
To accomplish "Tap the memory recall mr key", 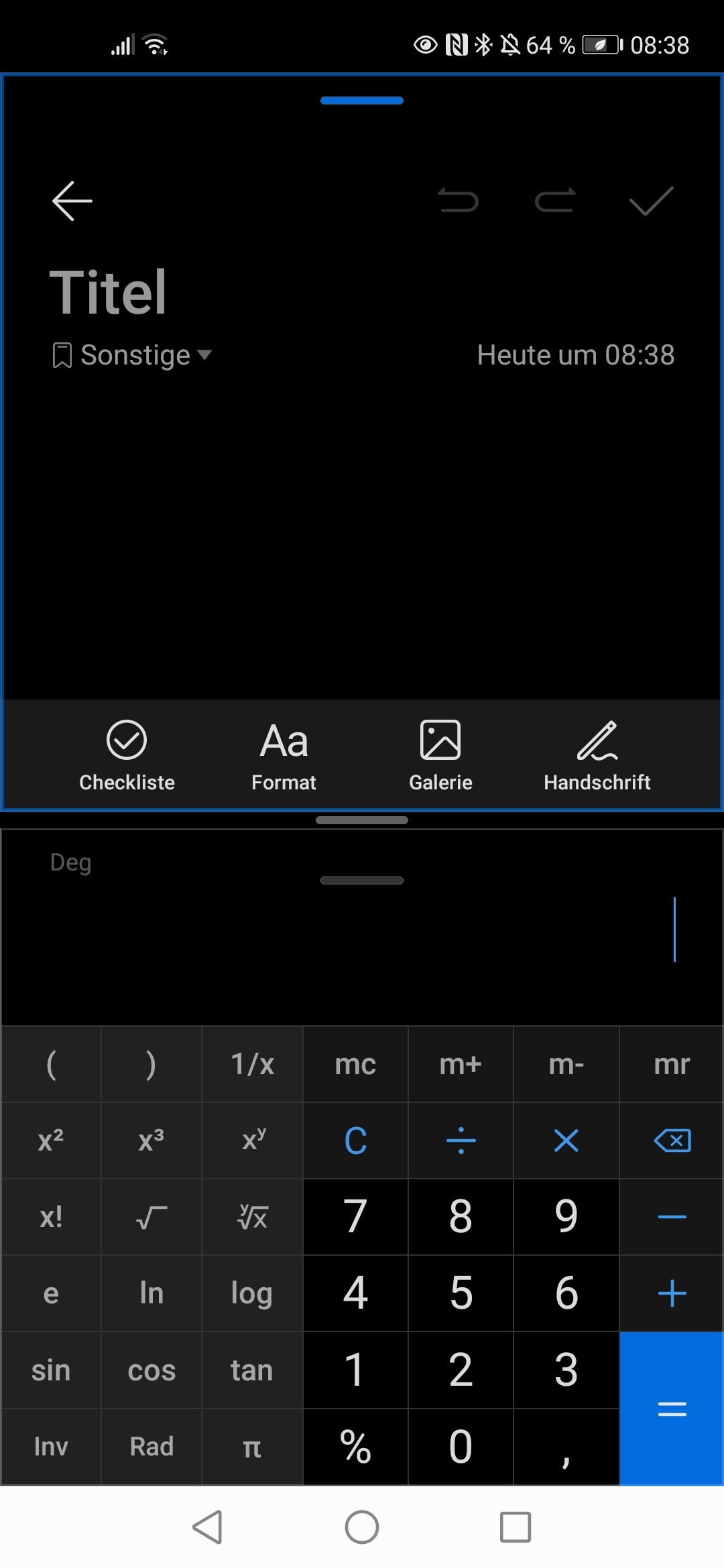I will point(672,1064).
